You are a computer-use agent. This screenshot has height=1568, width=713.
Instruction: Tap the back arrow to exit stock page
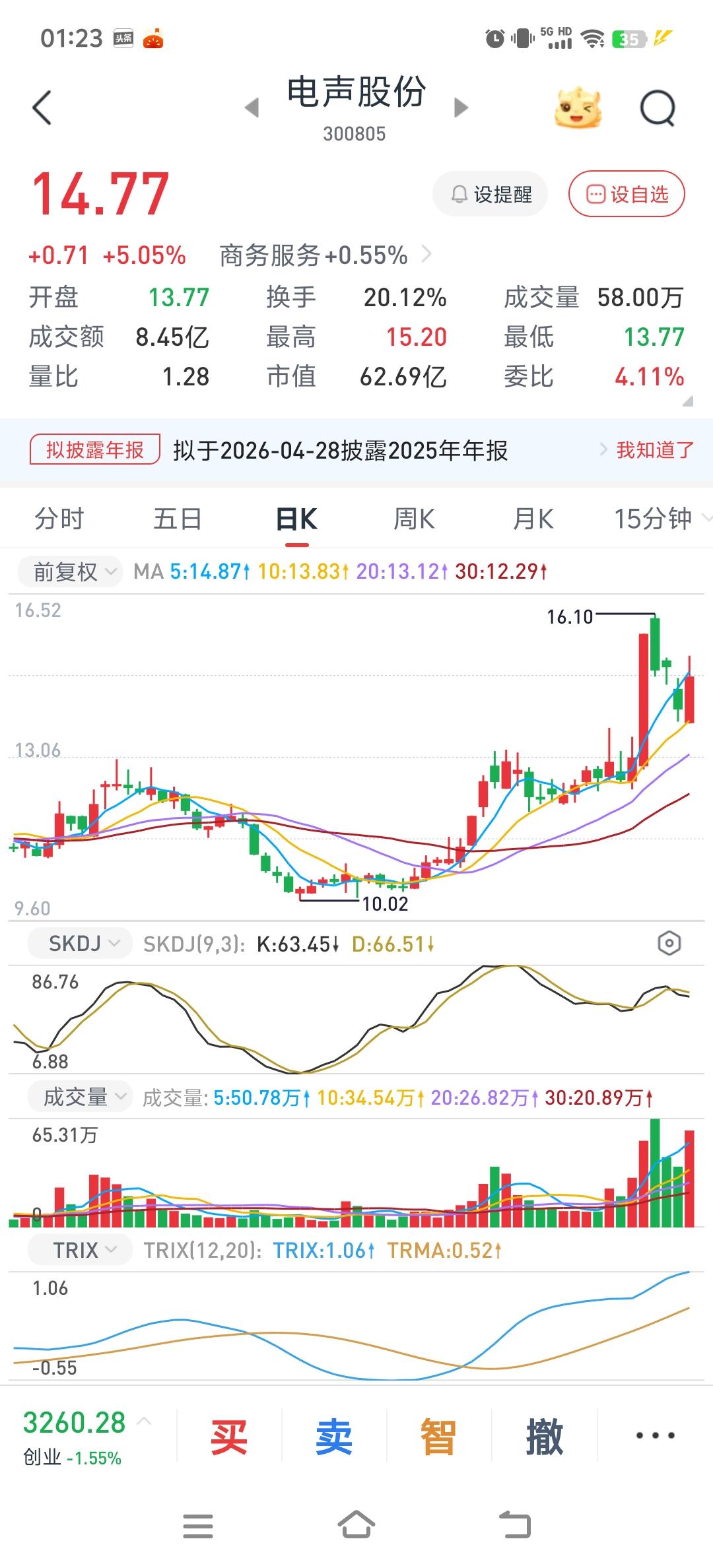(42, 106)
